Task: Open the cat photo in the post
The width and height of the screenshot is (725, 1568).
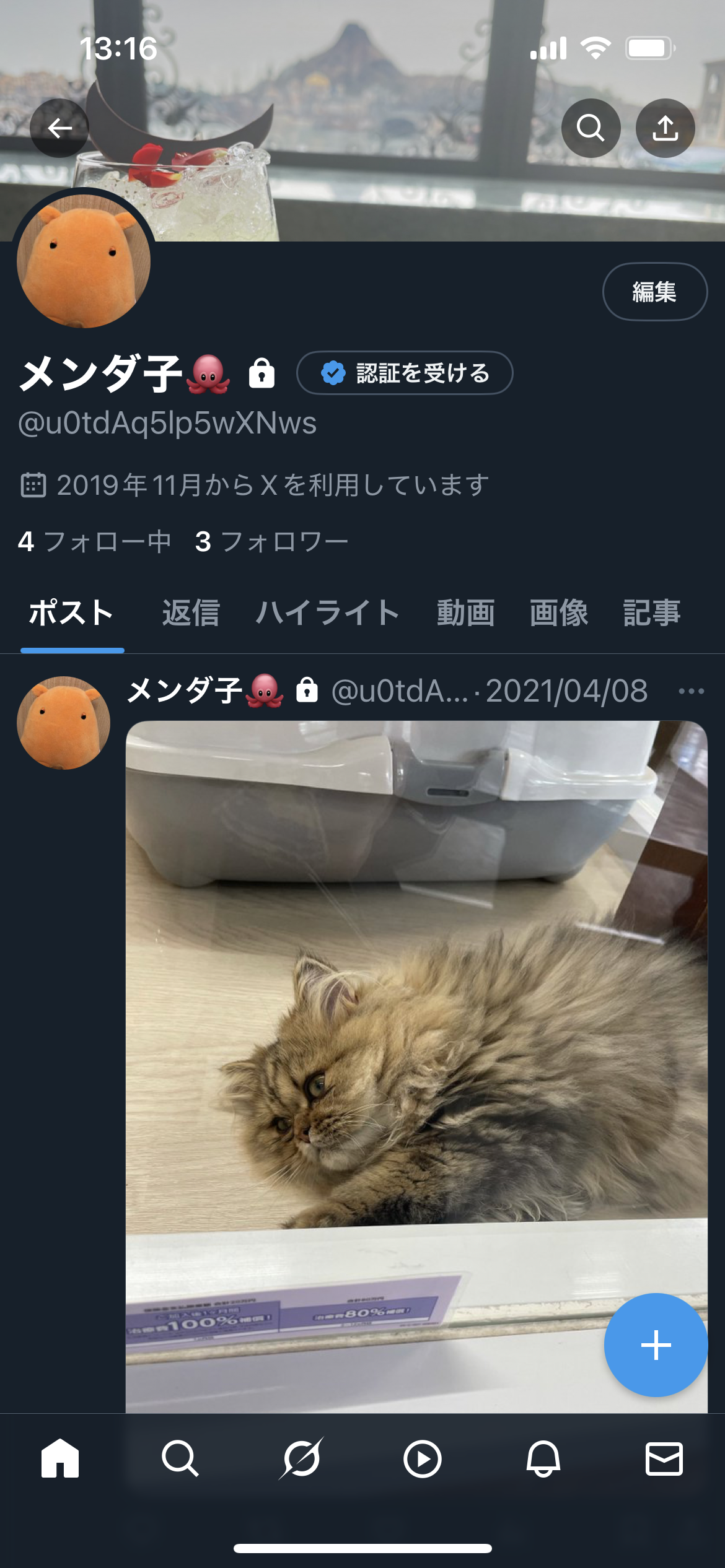Action: 416,1066
